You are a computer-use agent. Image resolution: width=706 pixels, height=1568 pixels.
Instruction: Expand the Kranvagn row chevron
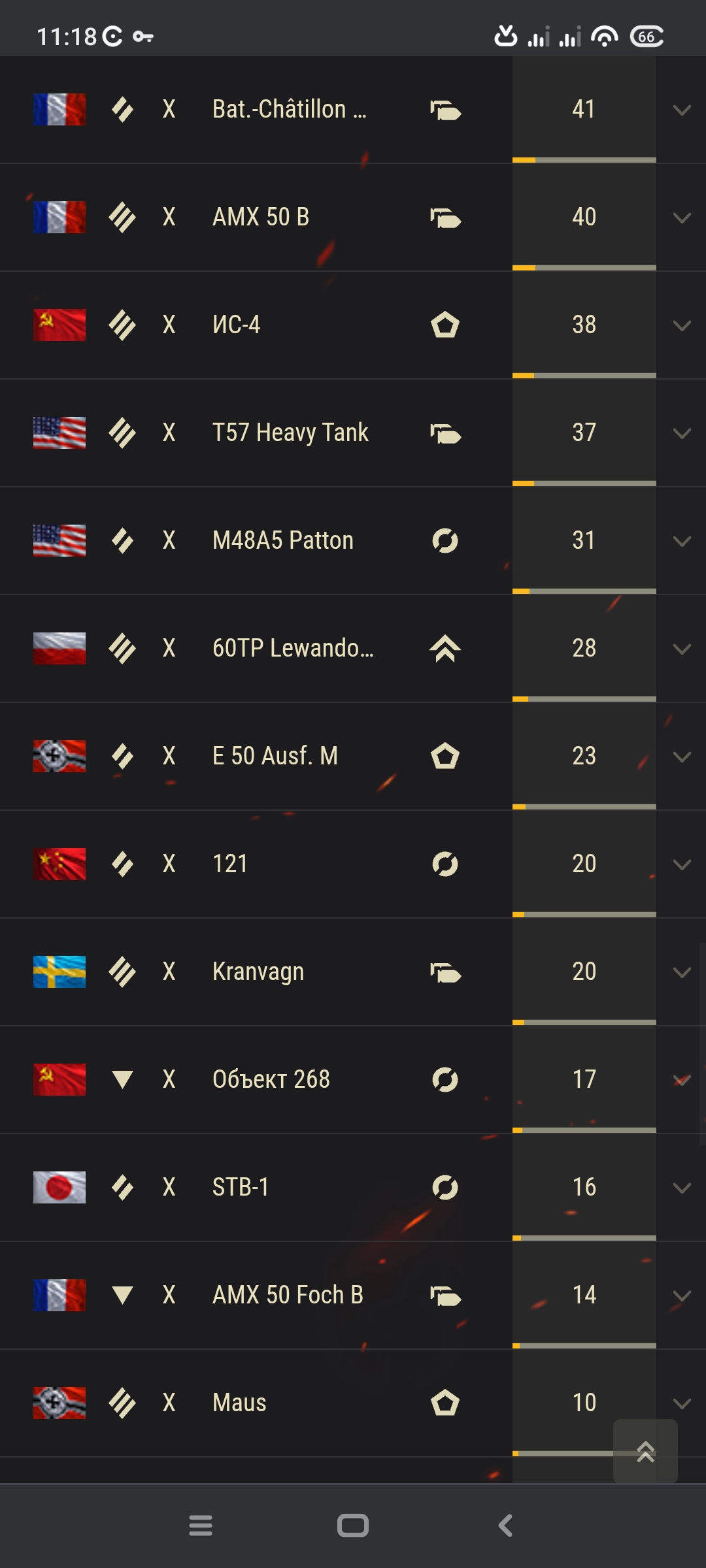[682, 972]
